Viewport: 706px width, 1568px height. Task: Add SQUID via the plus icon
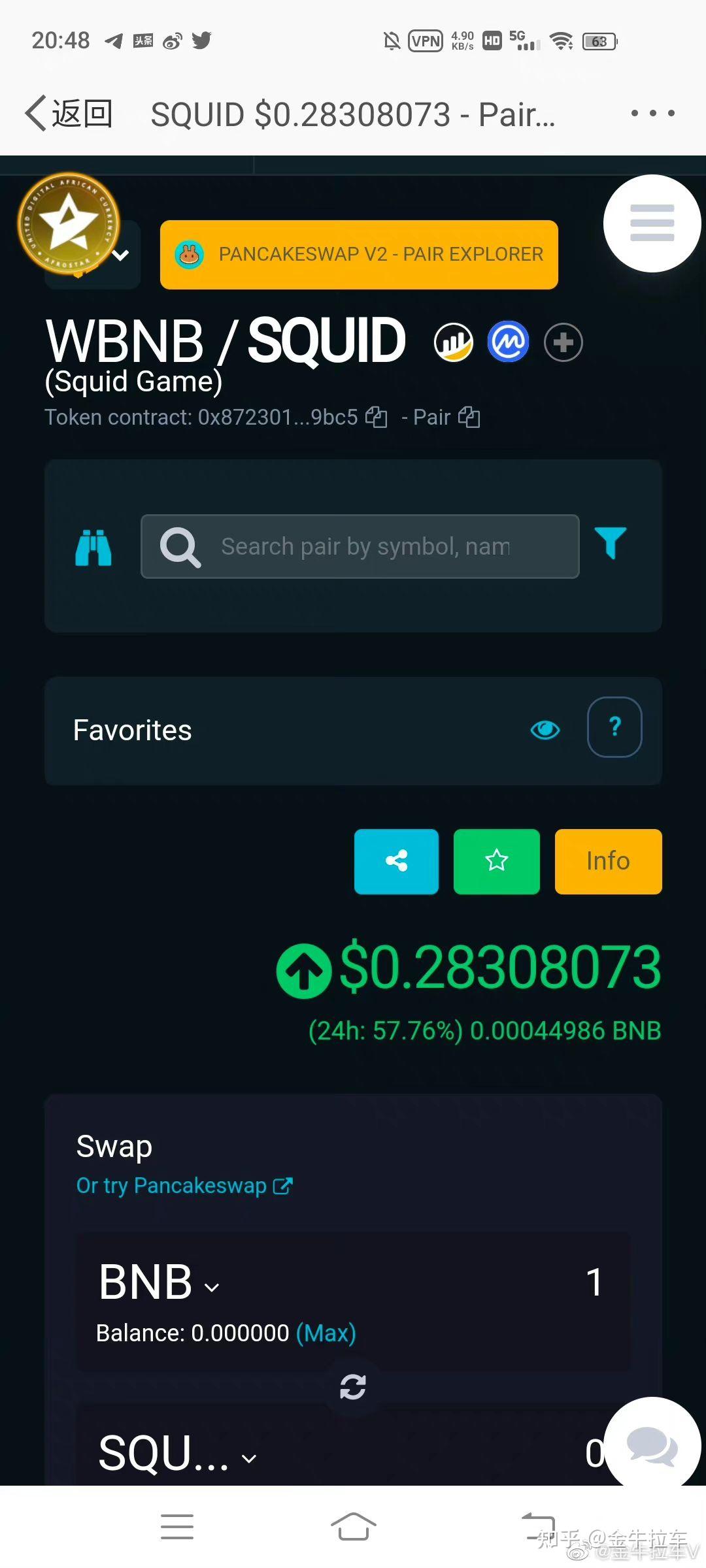[x=563, y=342]
